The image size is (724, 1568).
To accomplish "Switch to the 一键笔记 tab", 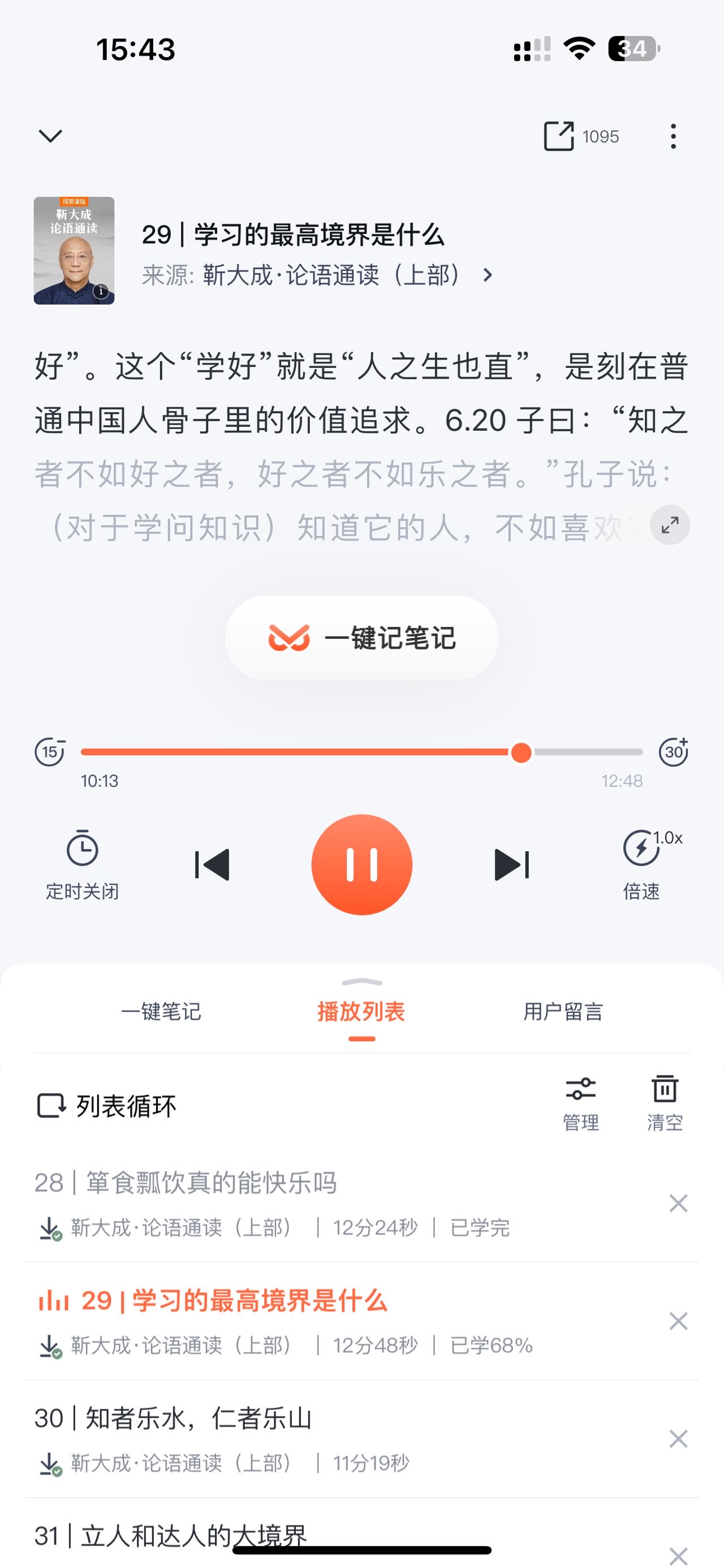I will coord(163,1011).
